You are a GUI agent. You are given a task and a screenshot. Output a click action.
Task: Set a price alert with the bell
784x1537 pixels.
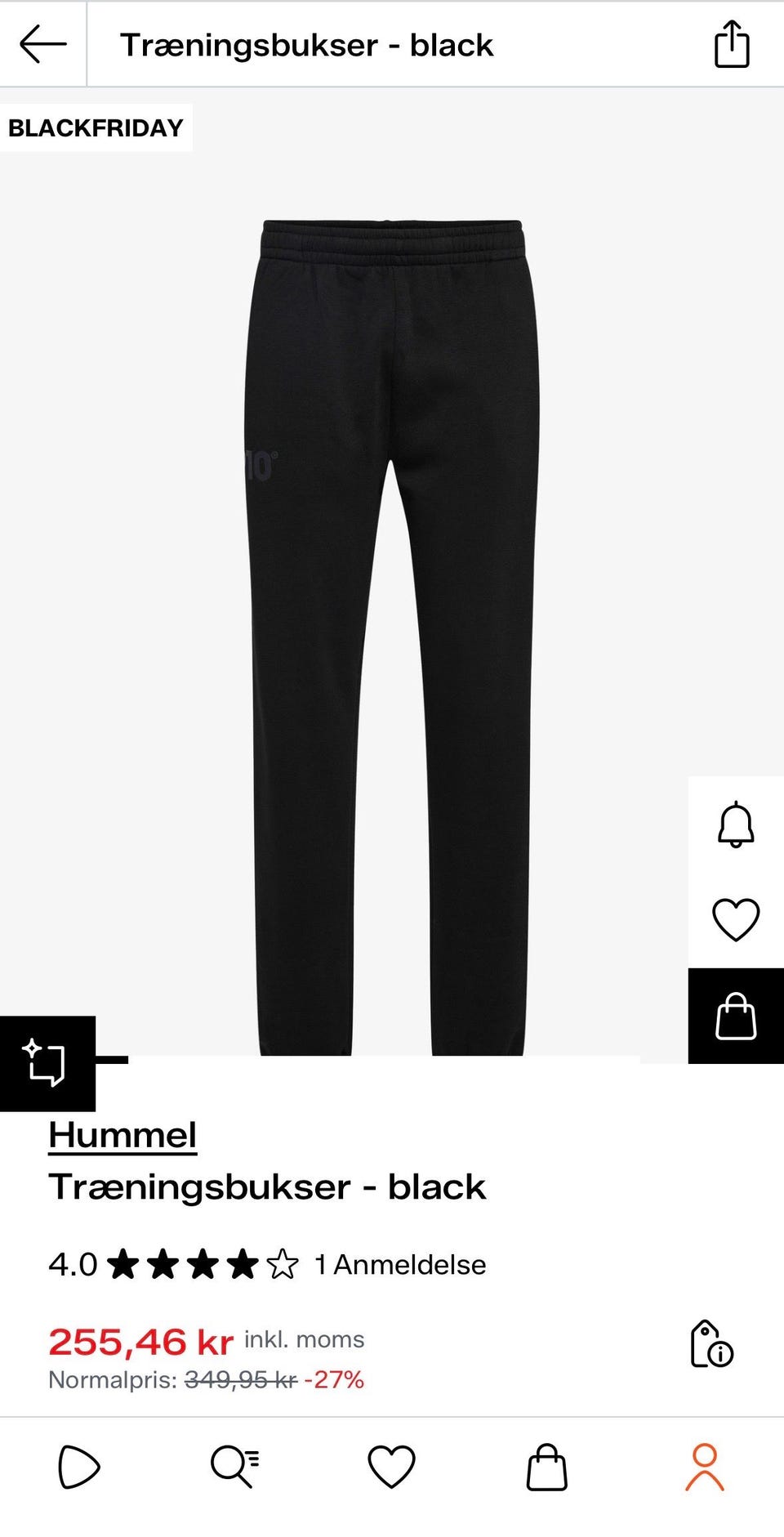735,824
